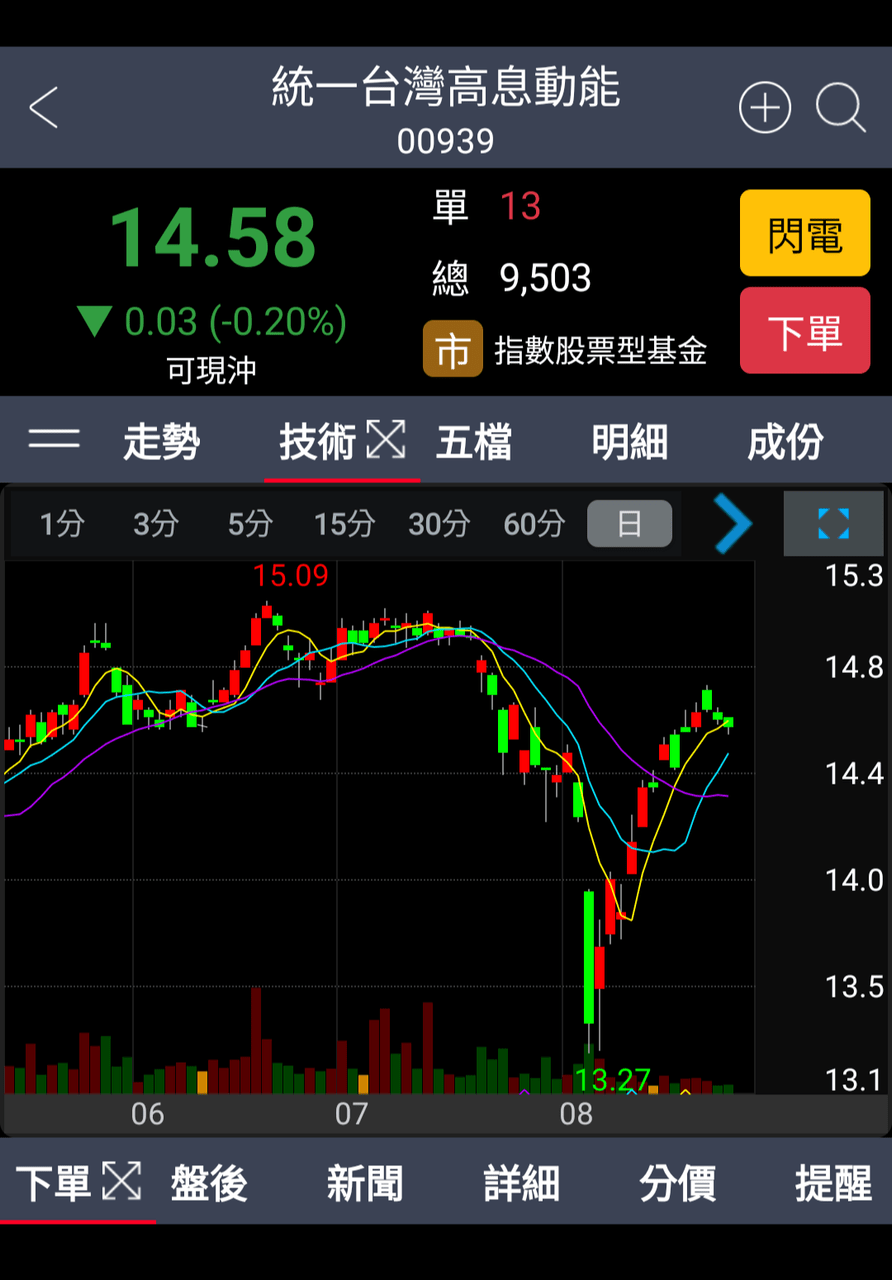The image size is (892, 1280).
Task: Tap the red 下單 order button
Action: coord(805,331)
